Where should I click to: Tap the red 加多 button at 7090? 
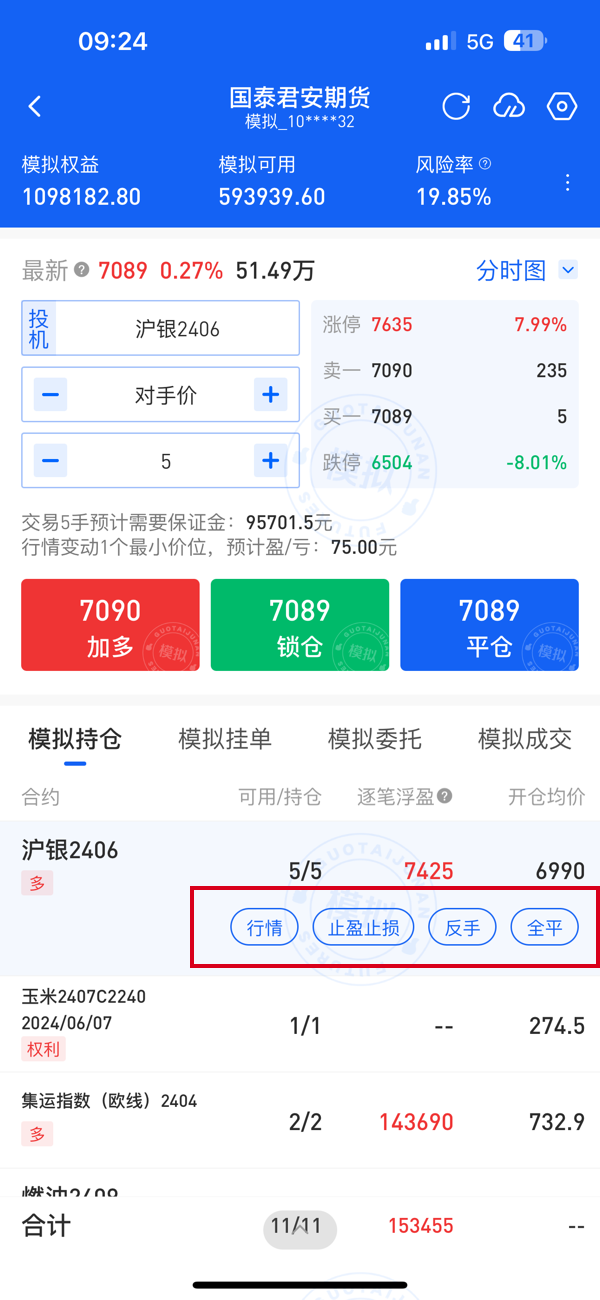(x=110, y=625)
